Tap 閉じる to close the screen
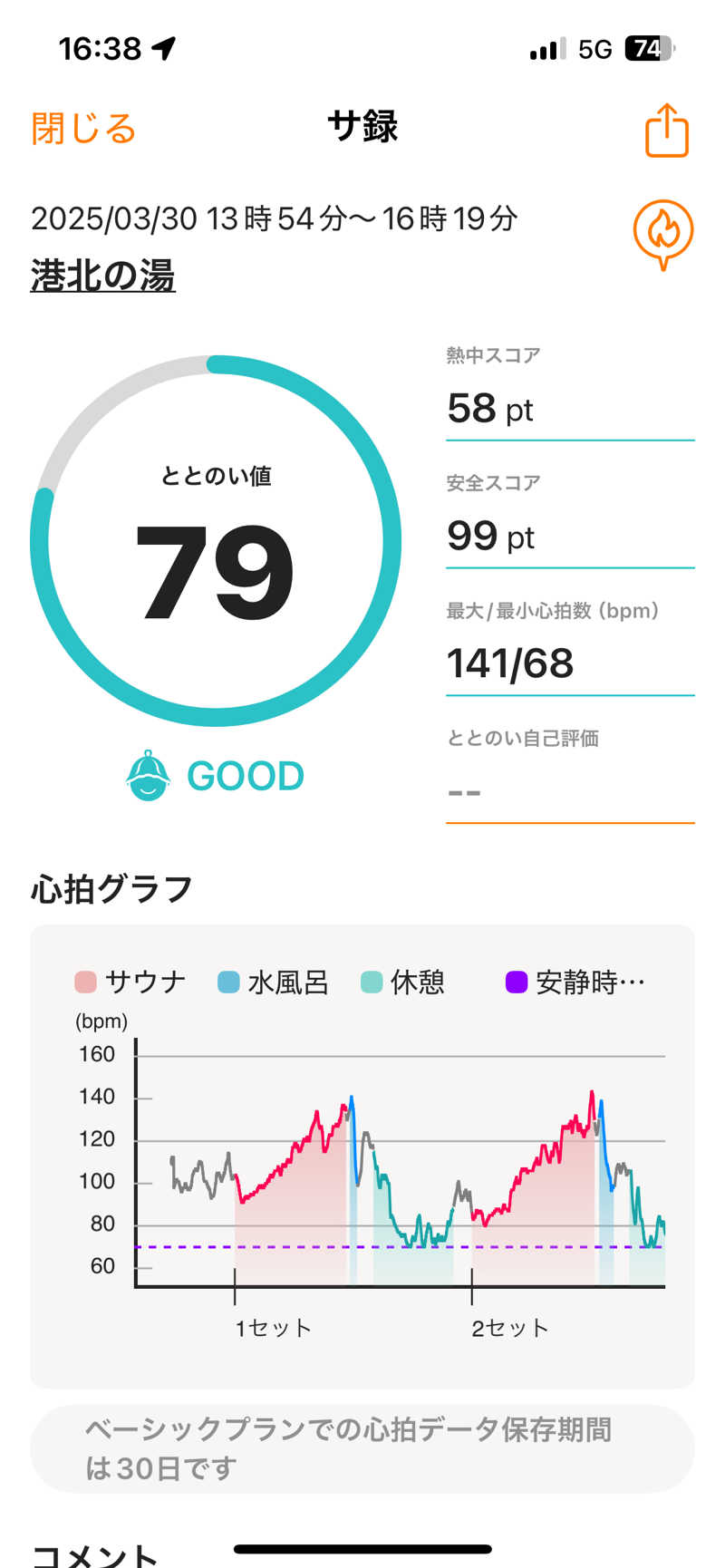This screenshot has width=725, height=1568. (82, 129)
